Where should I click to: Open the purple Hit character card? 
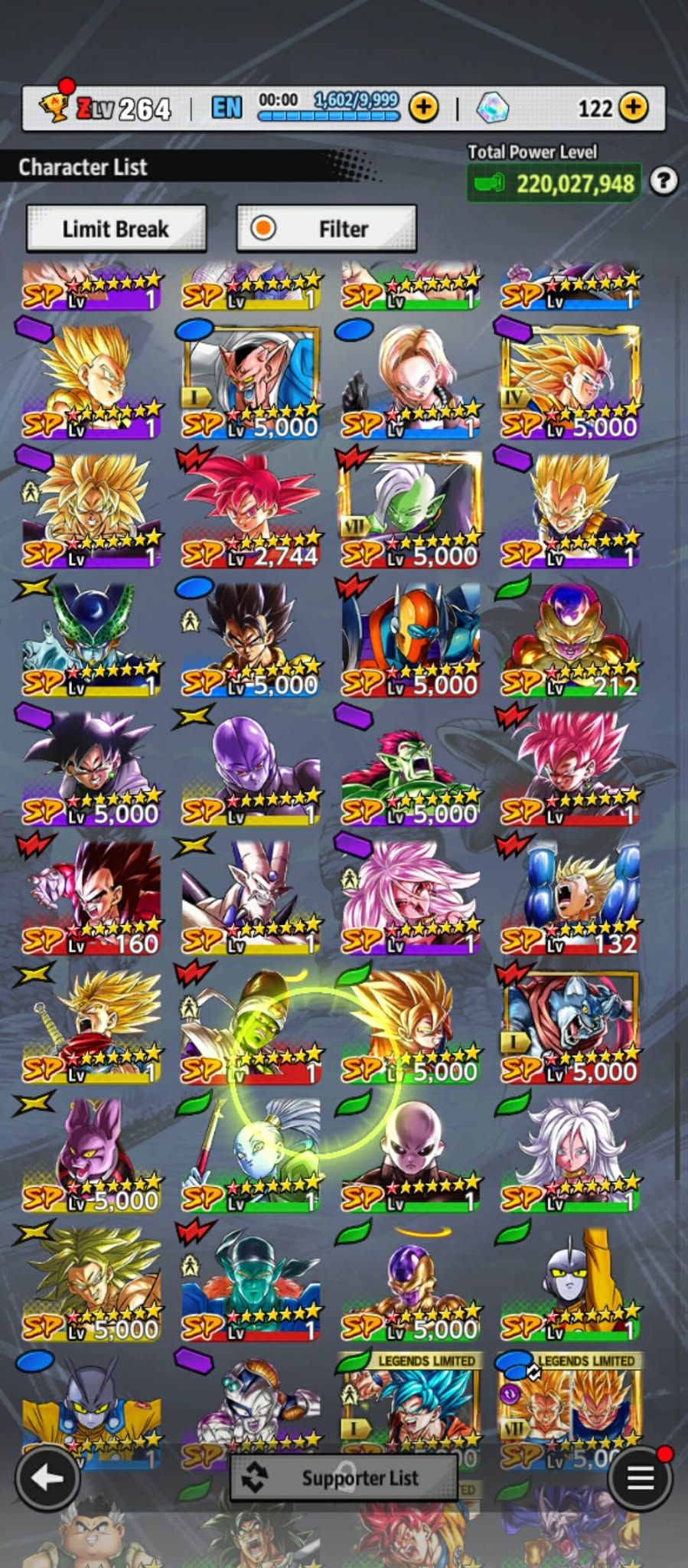[x=251, y=767]
